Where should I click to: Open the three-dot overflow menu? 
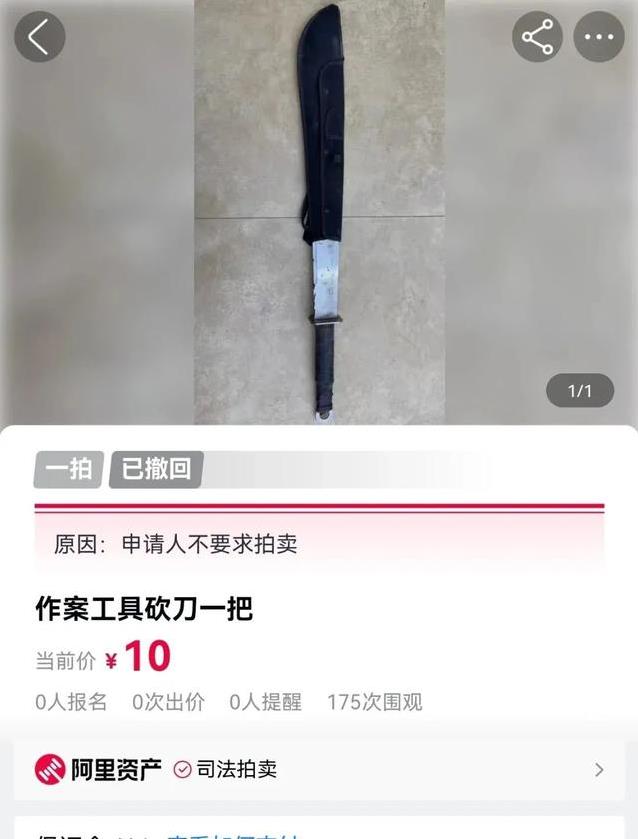598,37
